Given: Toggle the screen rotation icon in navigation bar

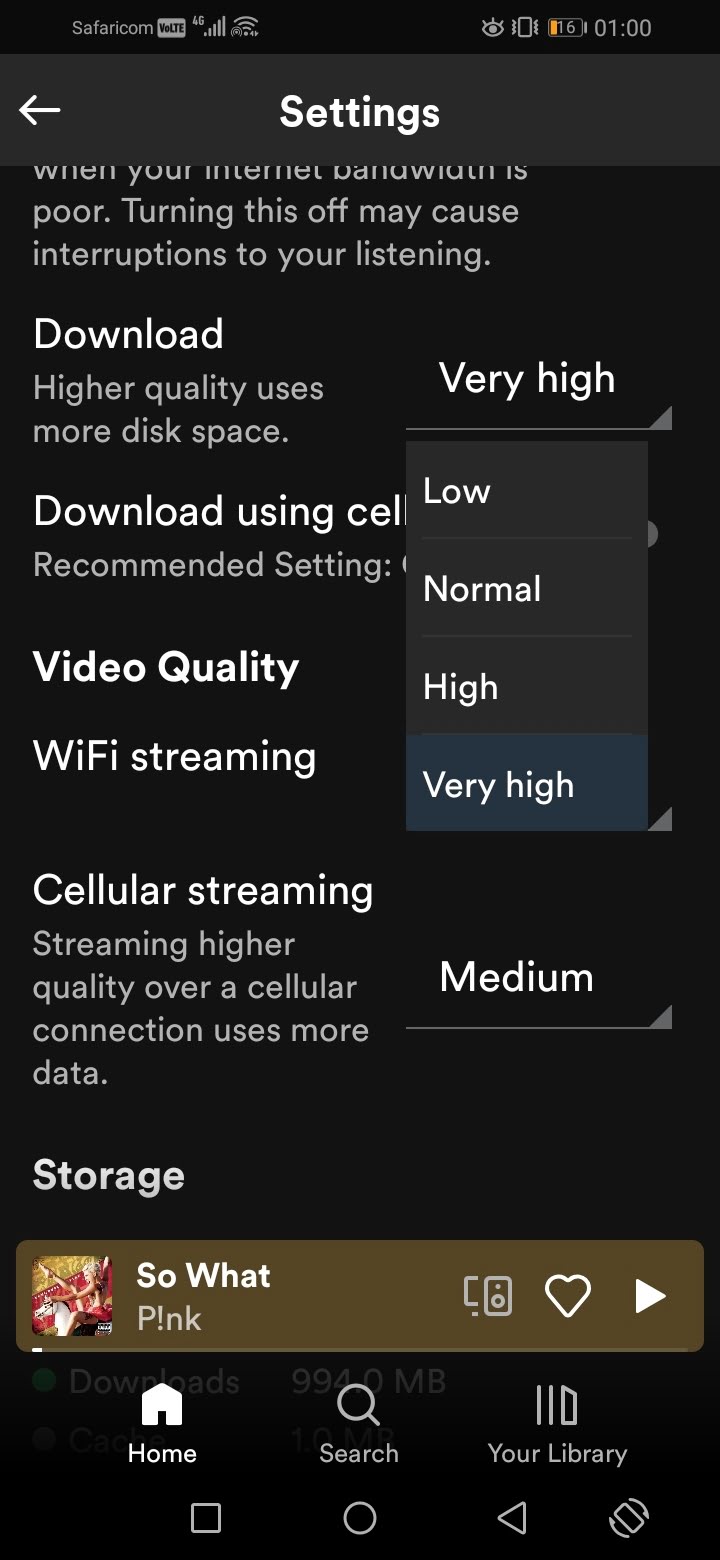Looking at the screenshot, I should point(629,1517).
